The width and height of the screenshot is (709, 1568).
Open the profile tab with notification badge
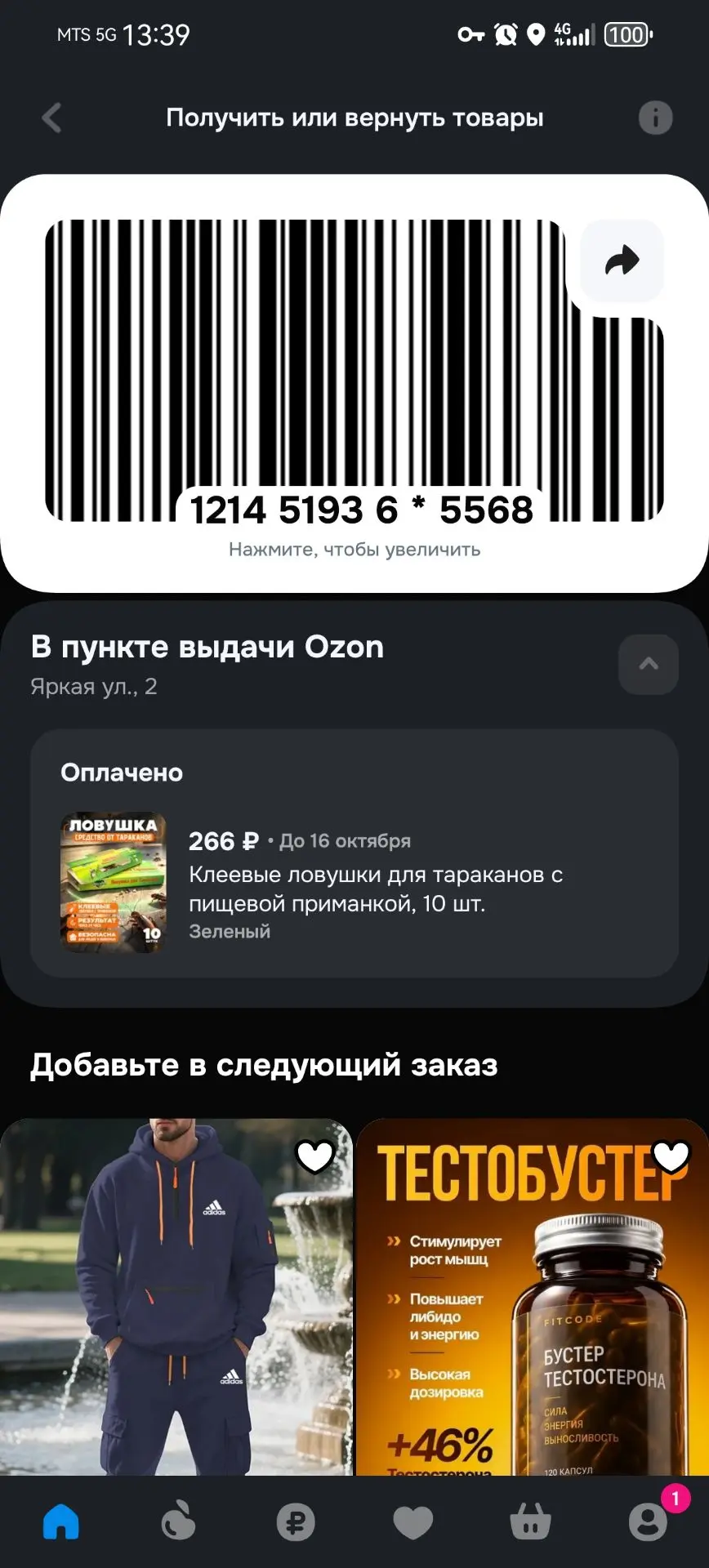click(649, 1521)
